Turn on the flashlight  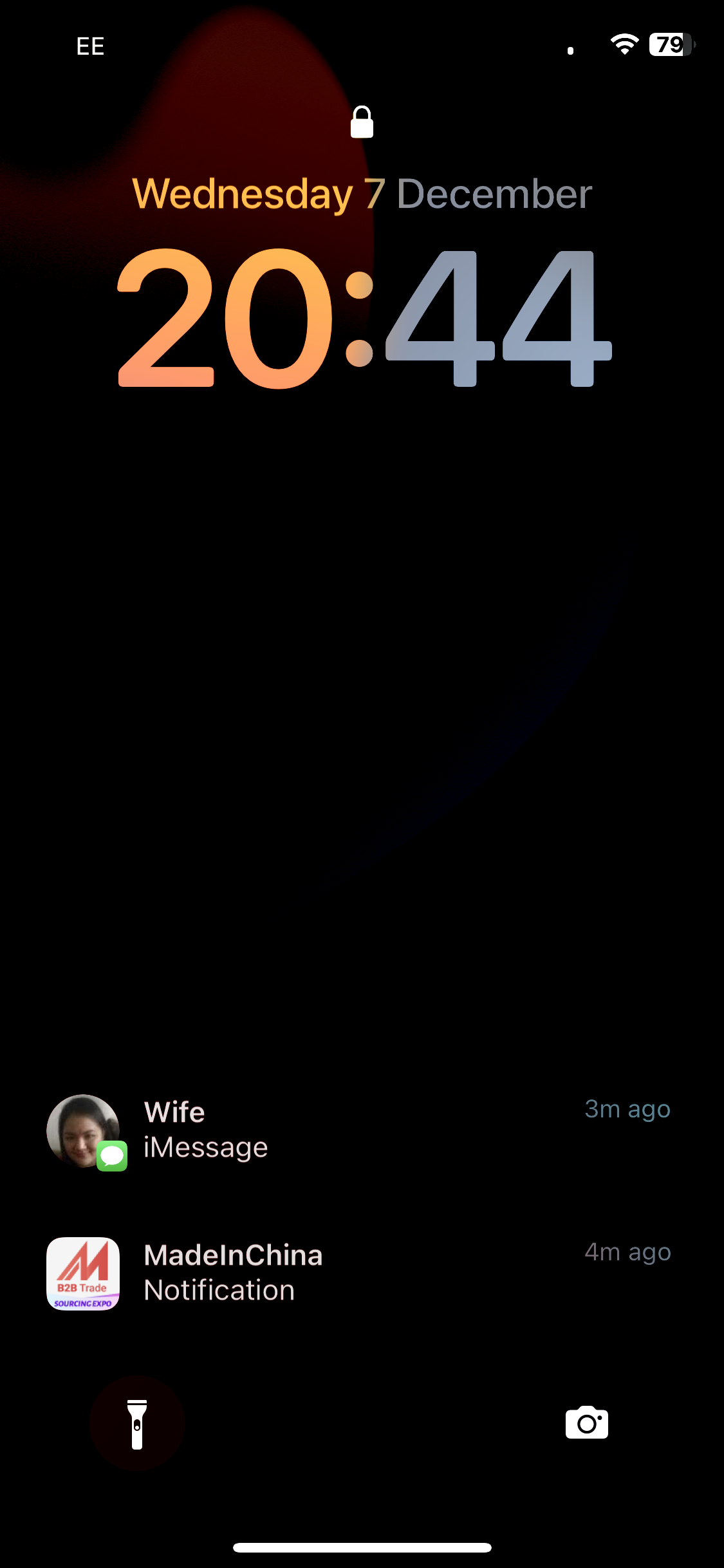(x=137, y=1423)
